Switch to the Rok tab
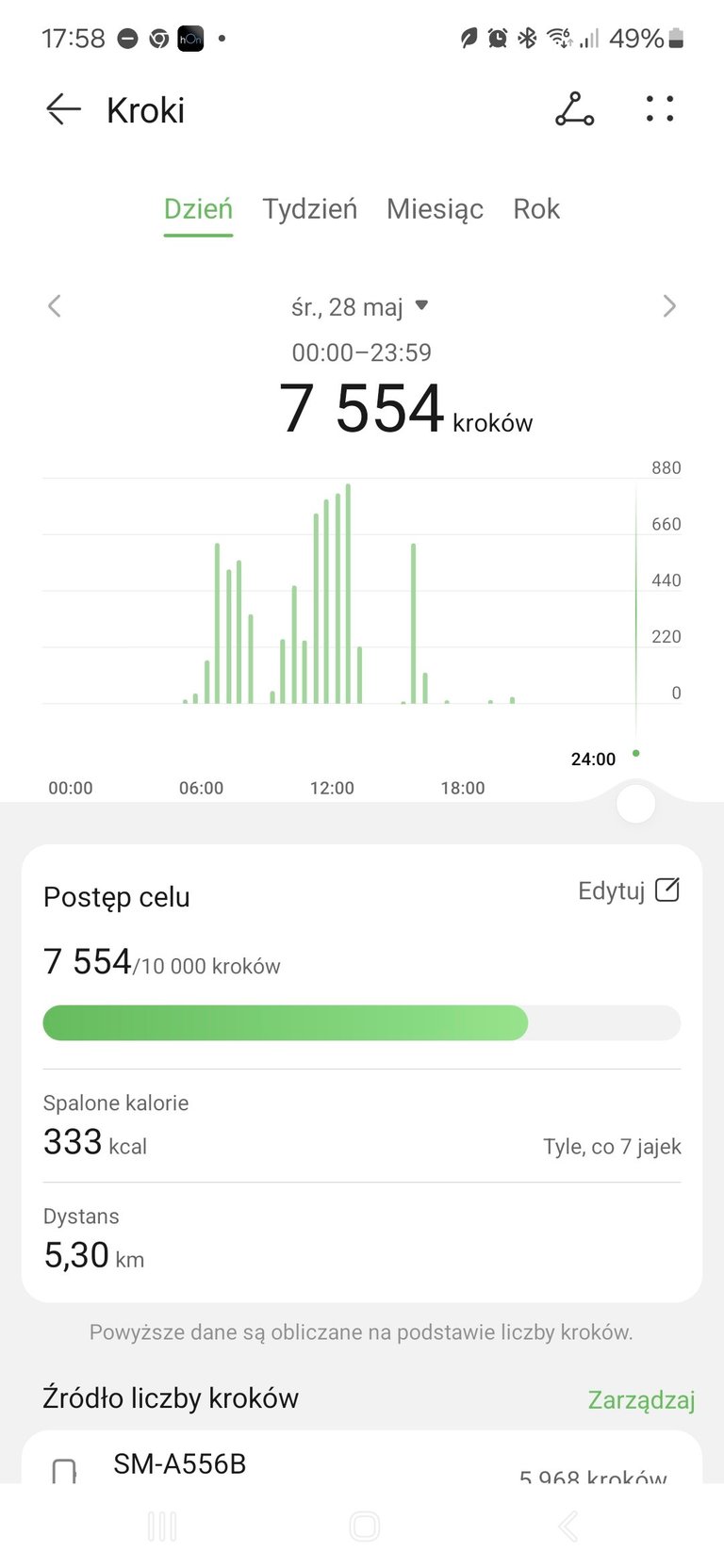 tap(536, 208)
